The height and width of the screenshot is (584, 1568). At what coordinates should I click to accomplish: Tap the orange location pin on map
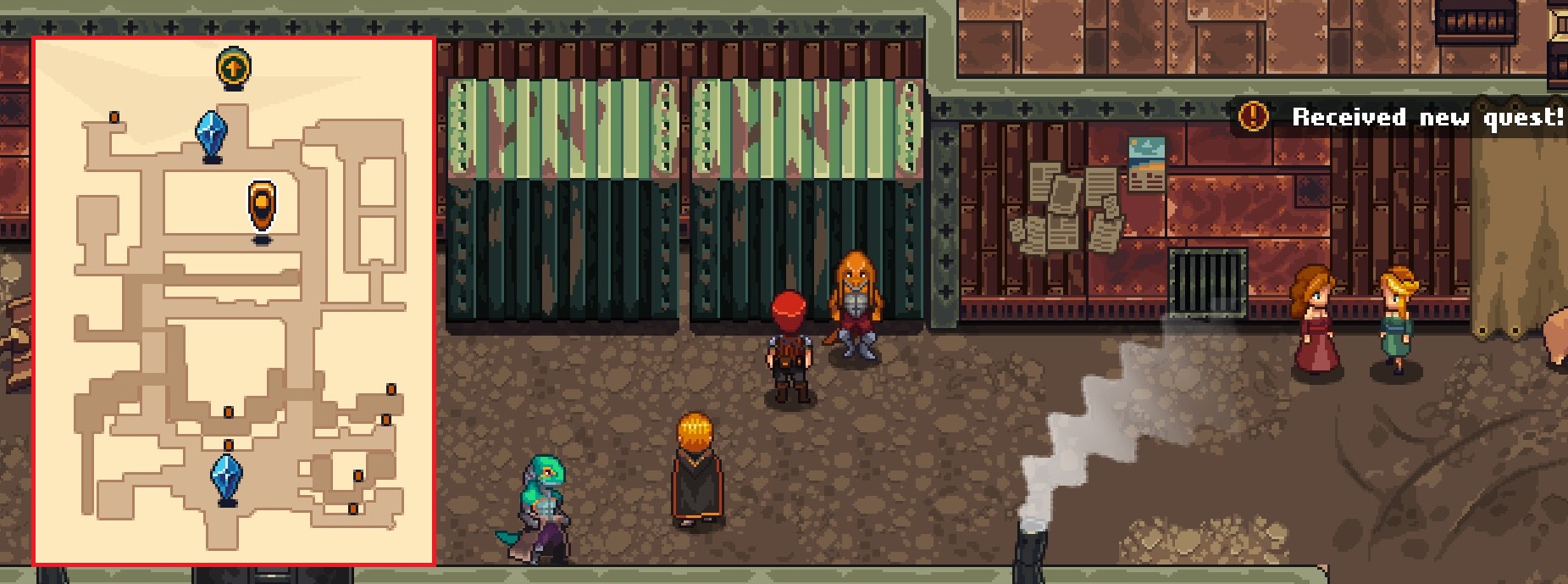pos(262,206)
